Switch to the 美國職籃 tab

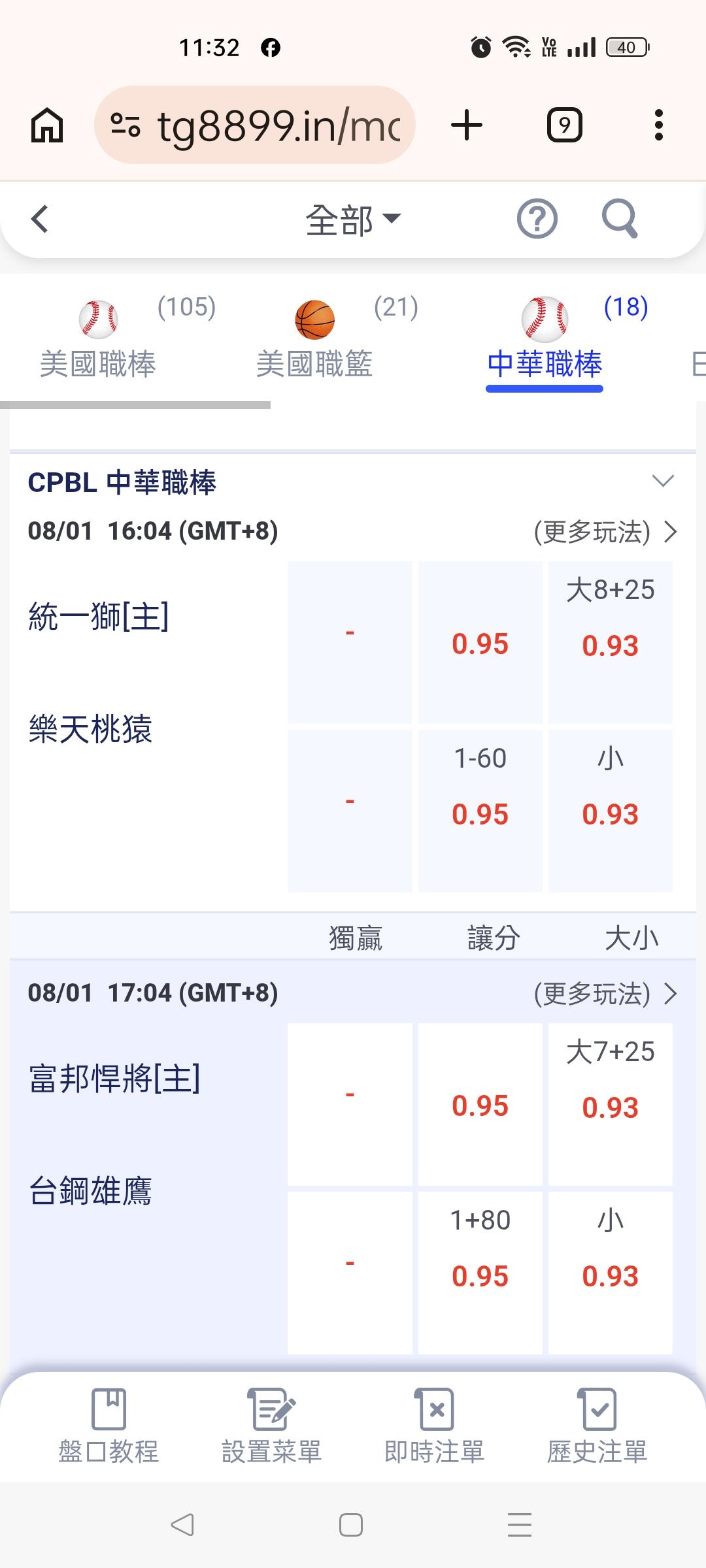[314, 338]
